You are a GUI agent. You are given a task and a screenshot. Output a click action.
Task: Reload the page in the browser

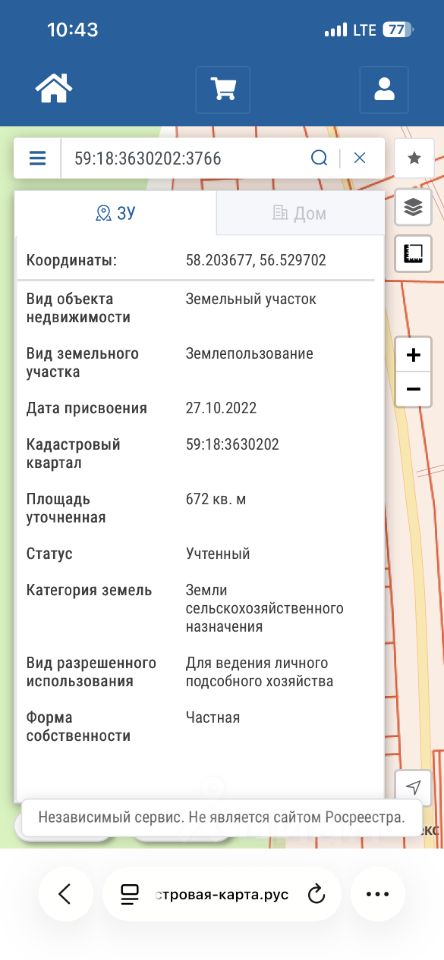tap(315, 894)
